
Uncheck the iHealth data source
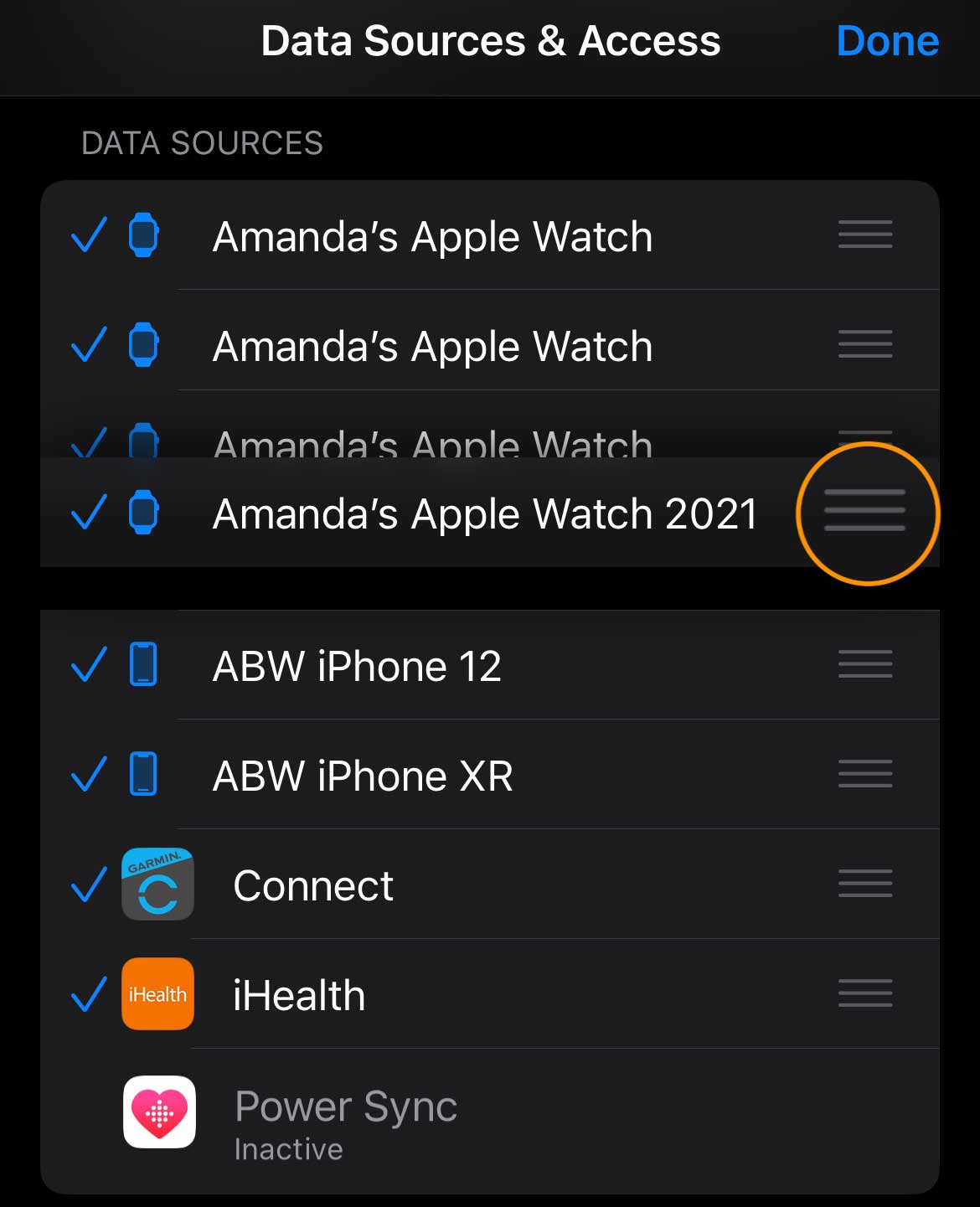click(x=87, y=994)
